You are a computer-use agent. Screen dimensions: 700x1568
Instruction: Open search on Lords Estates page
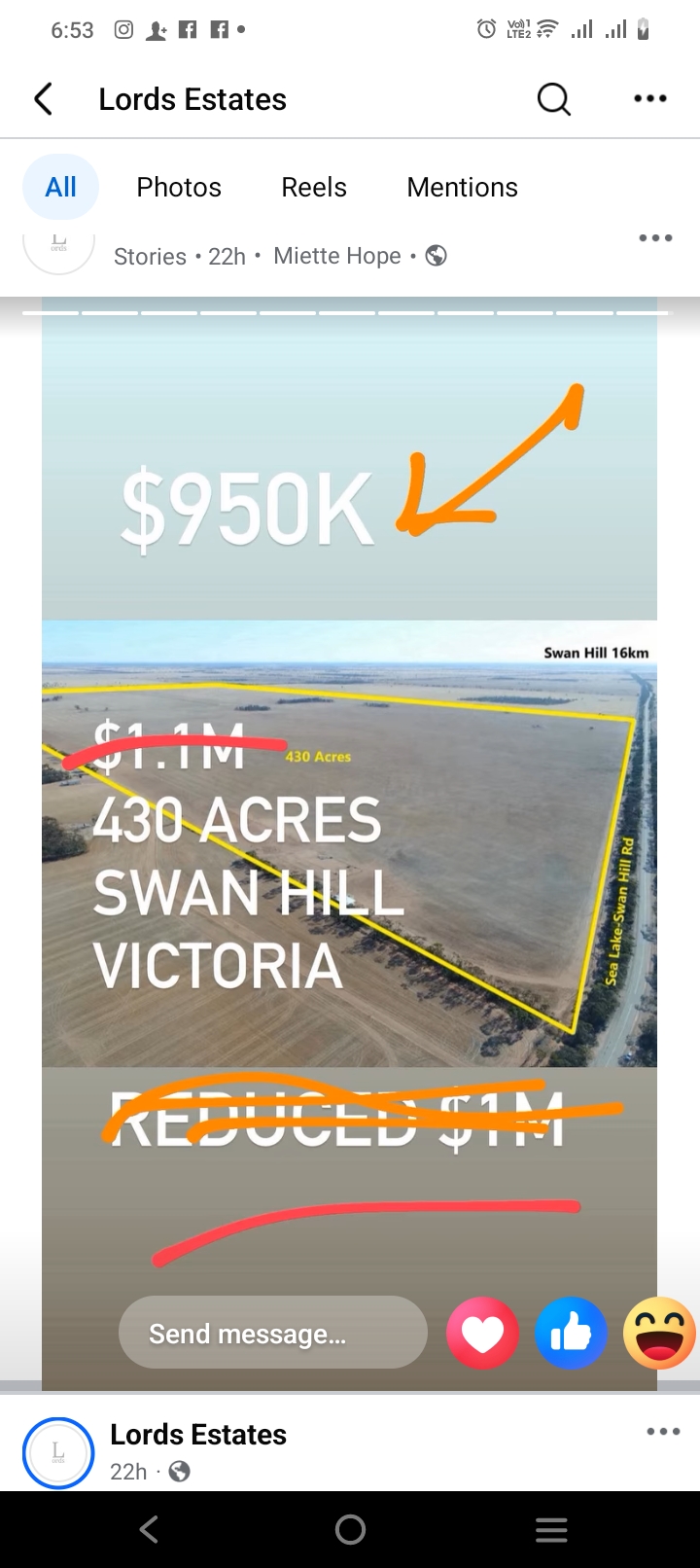(553, 99)
